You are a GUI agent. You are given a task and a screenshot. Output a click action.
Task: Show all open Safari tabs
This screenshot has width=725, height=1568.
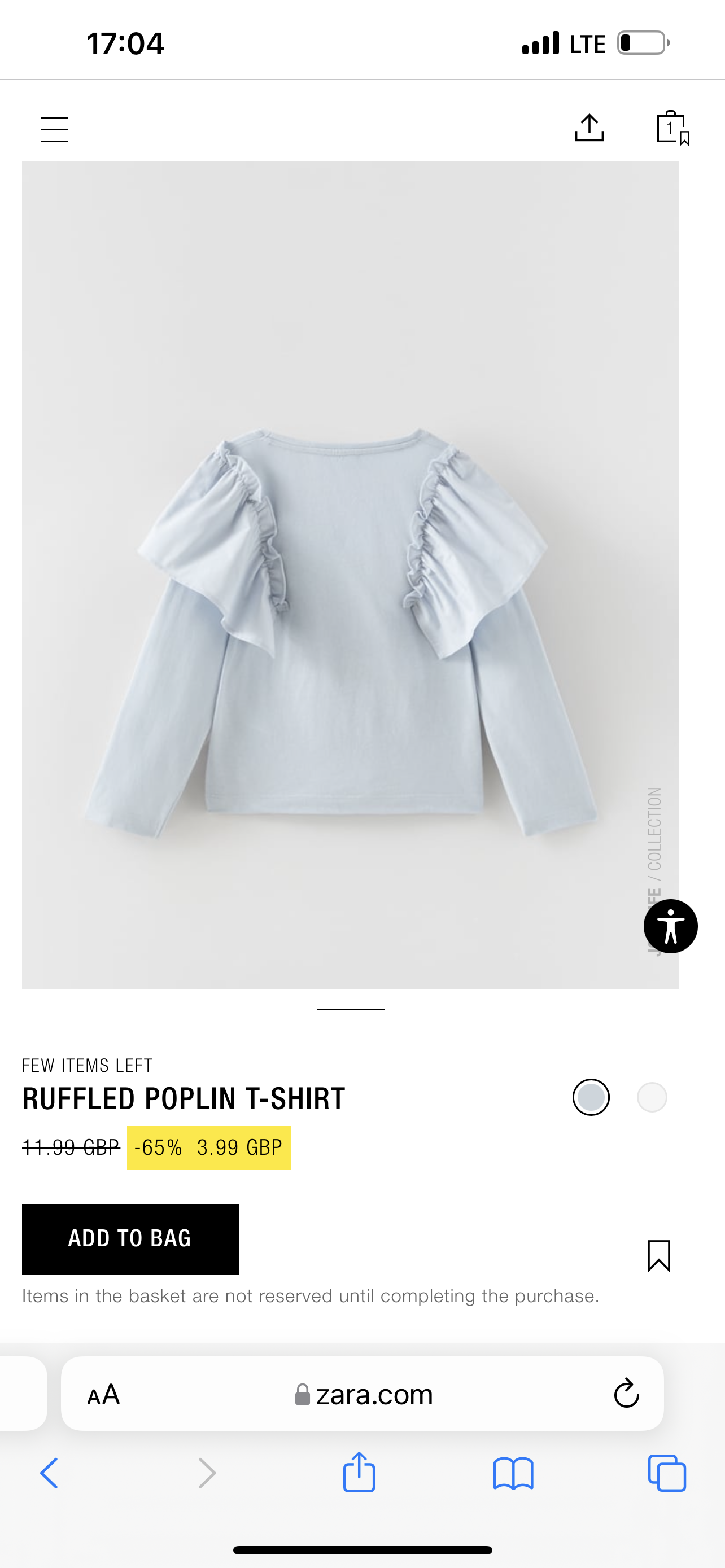point(667,1473)
